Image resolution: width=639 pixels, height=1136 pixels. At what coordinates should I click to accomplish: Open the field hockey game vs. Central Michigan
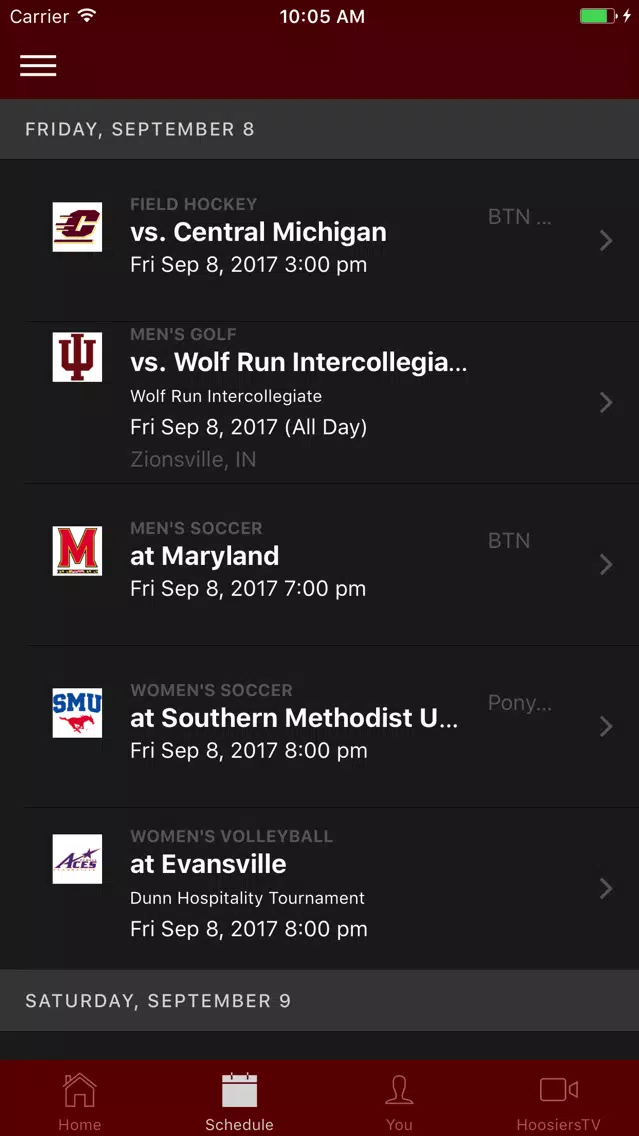pos(320,241)
